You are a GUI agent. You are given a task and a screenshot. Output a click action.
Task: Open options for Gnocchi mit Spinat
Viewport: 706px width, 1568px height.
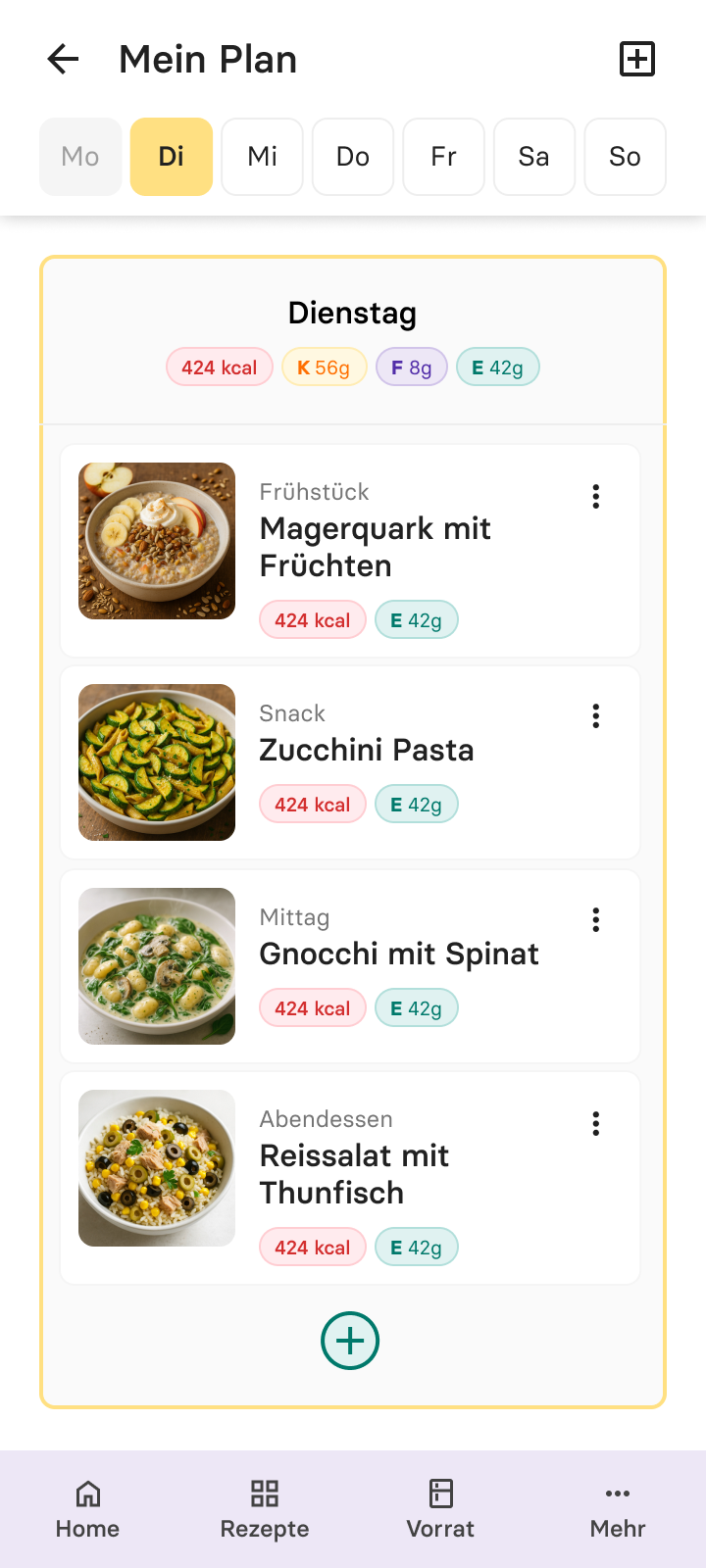[x=595, y=919]
